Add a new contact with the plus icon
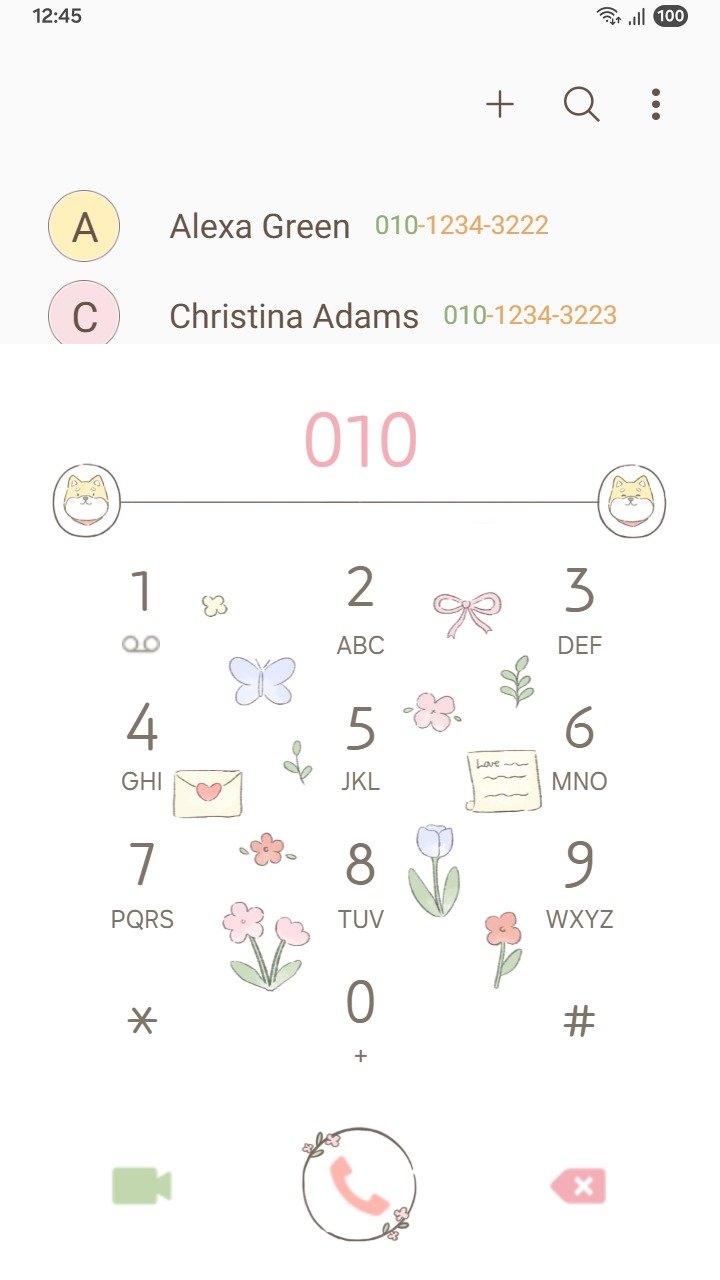This screenshot has height=1280, width=720. point(500,104)
